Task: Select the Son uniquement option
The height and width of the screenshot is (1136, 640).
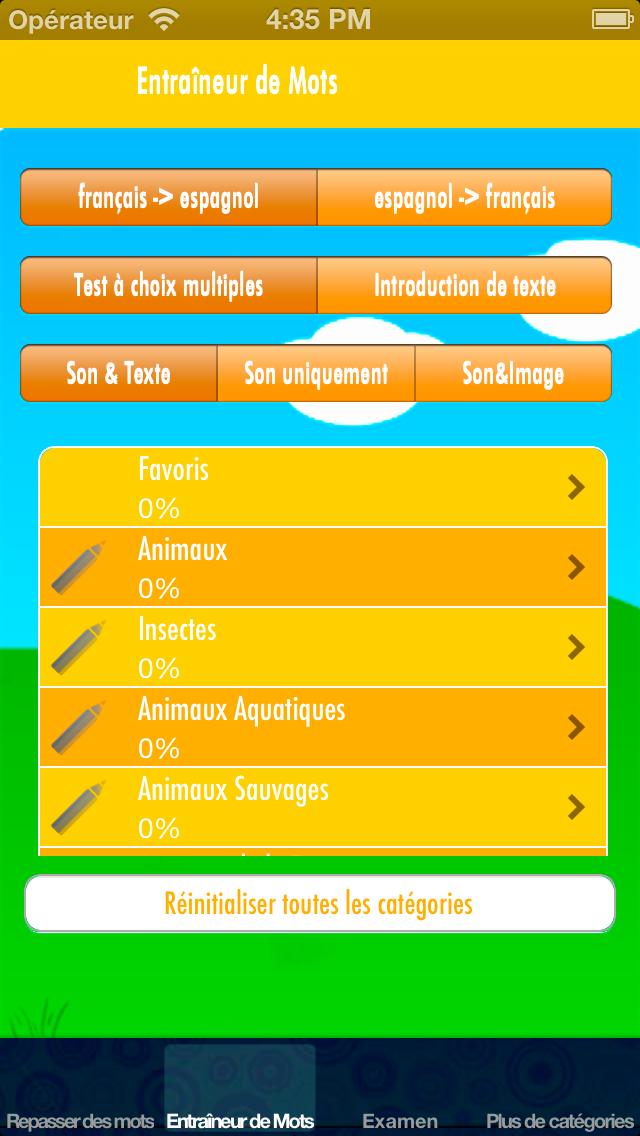Action: click(316, 373)
